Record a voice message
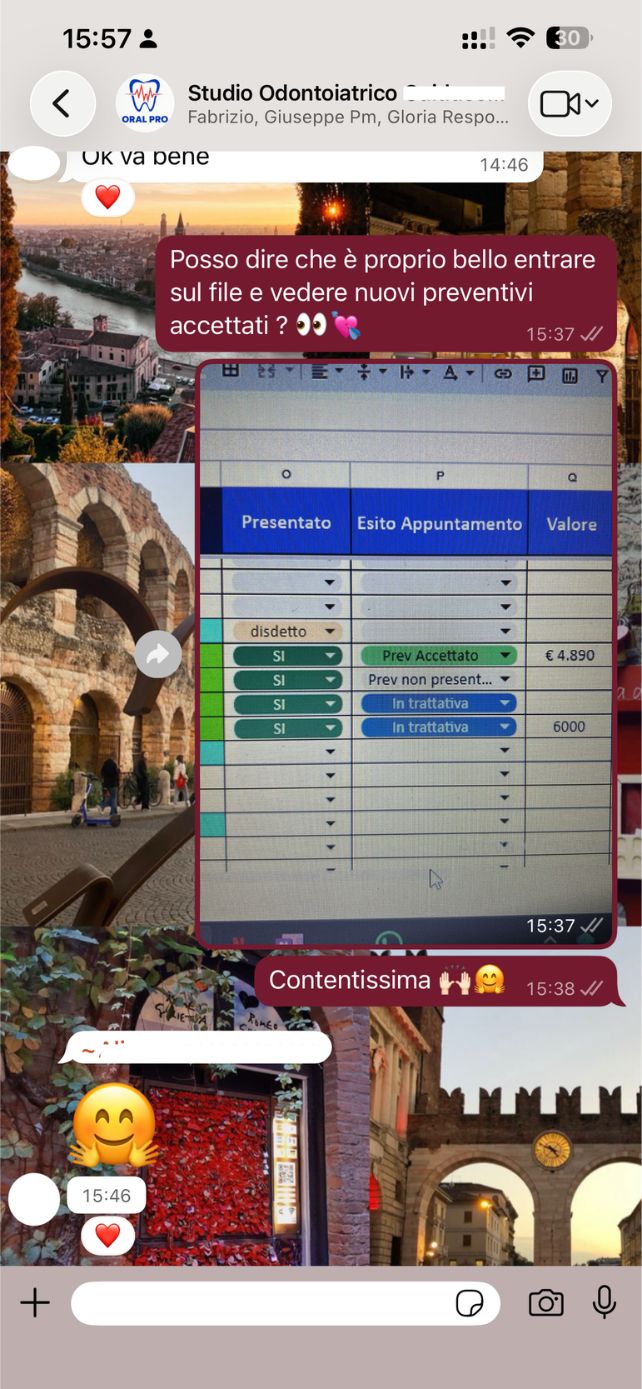The height and width of the screenshot is (1389, 642). [x=604, y=1302]
